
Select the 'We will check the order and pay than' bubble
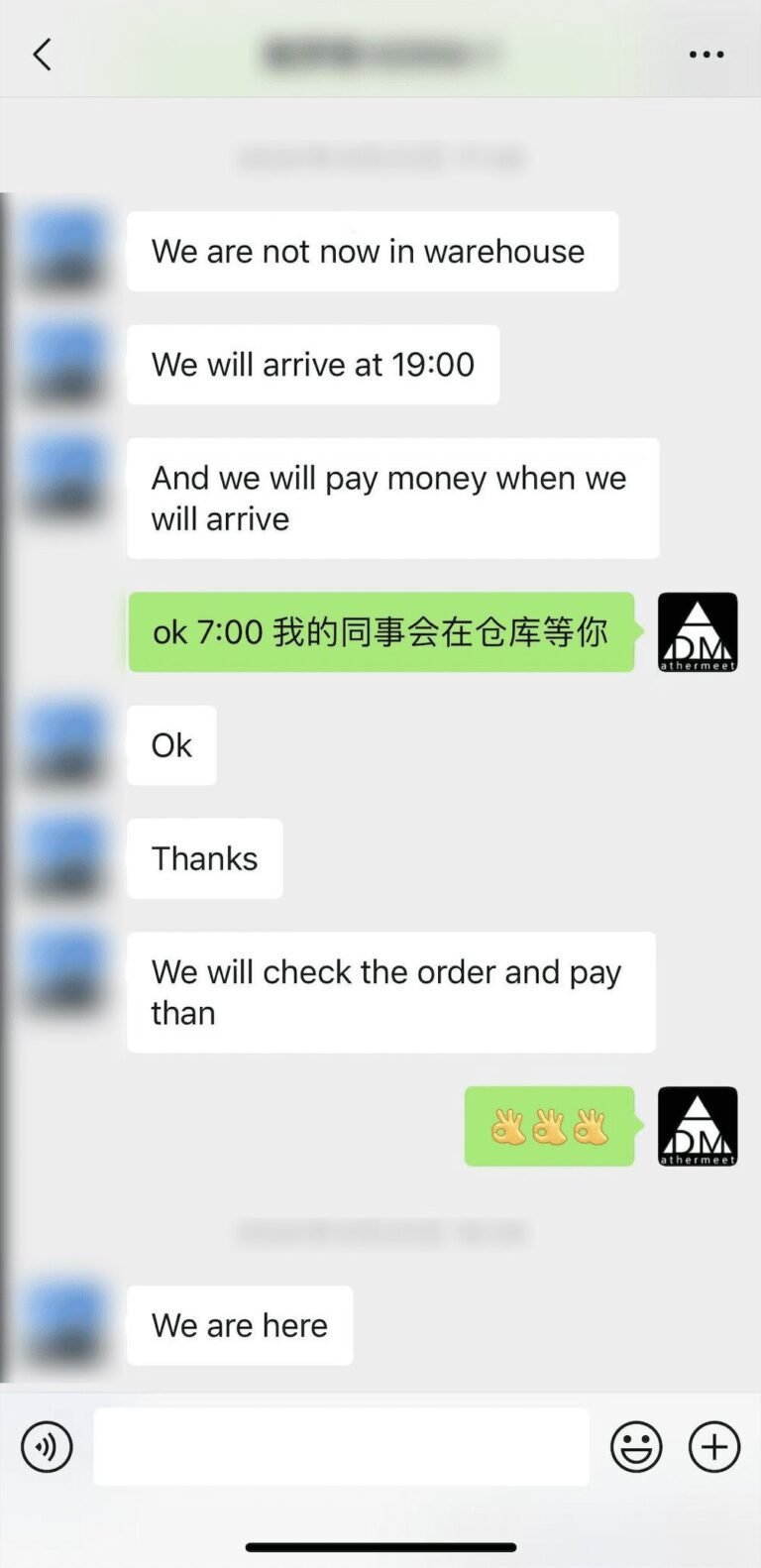click(391, 992)
